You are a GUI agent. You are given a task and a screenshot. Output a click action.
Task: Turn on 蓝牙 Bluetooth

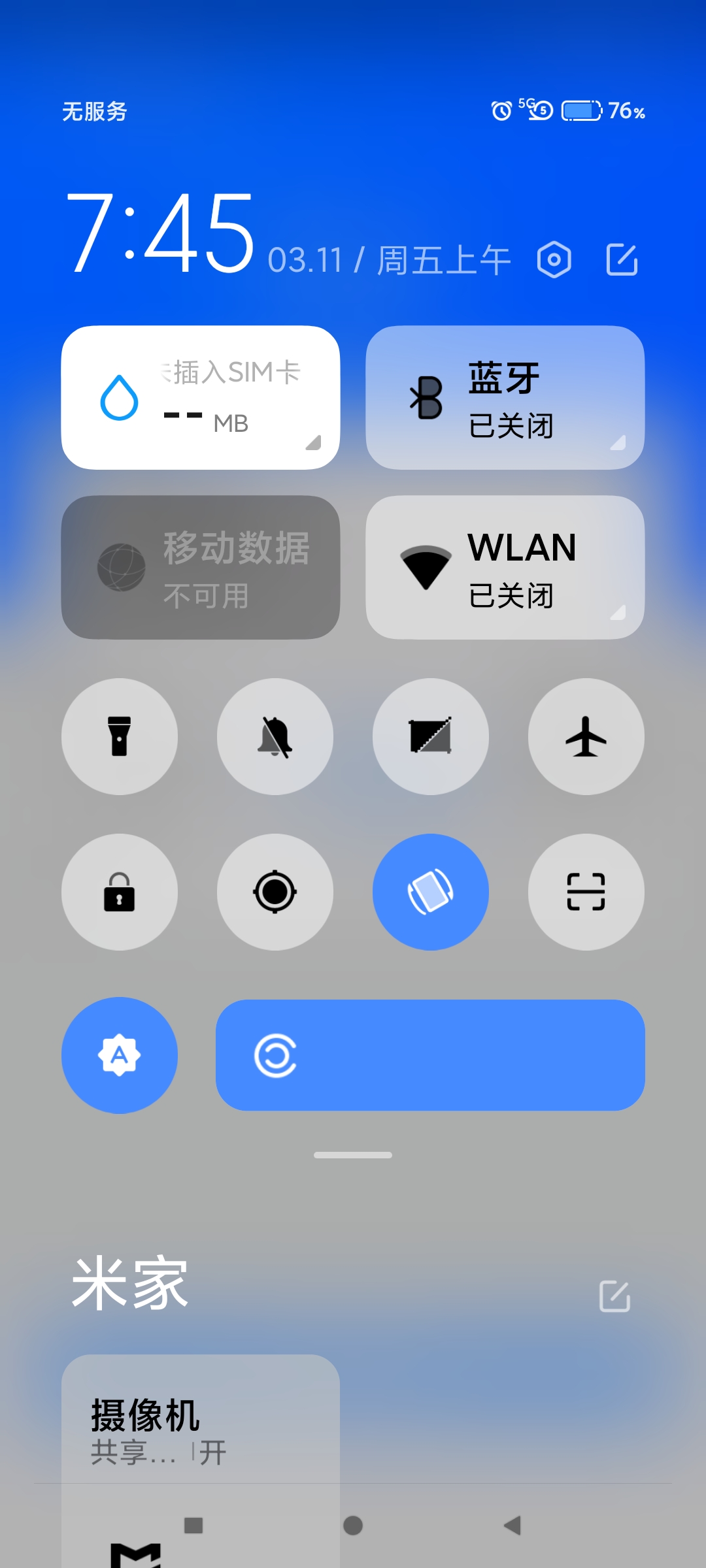pyautogui.click(x=505, y=397)
